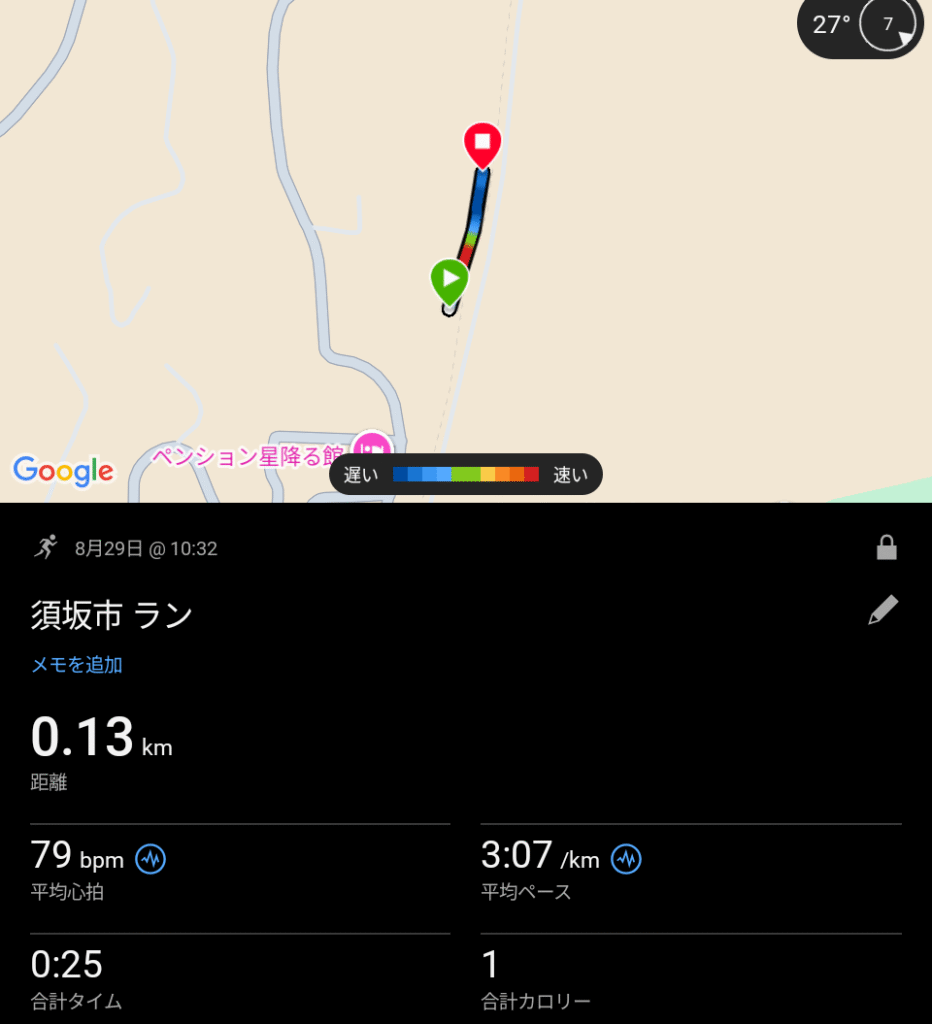Open the heart rate chart beside 79 bpm
The image size is (932, 1024).
point(151,858)
